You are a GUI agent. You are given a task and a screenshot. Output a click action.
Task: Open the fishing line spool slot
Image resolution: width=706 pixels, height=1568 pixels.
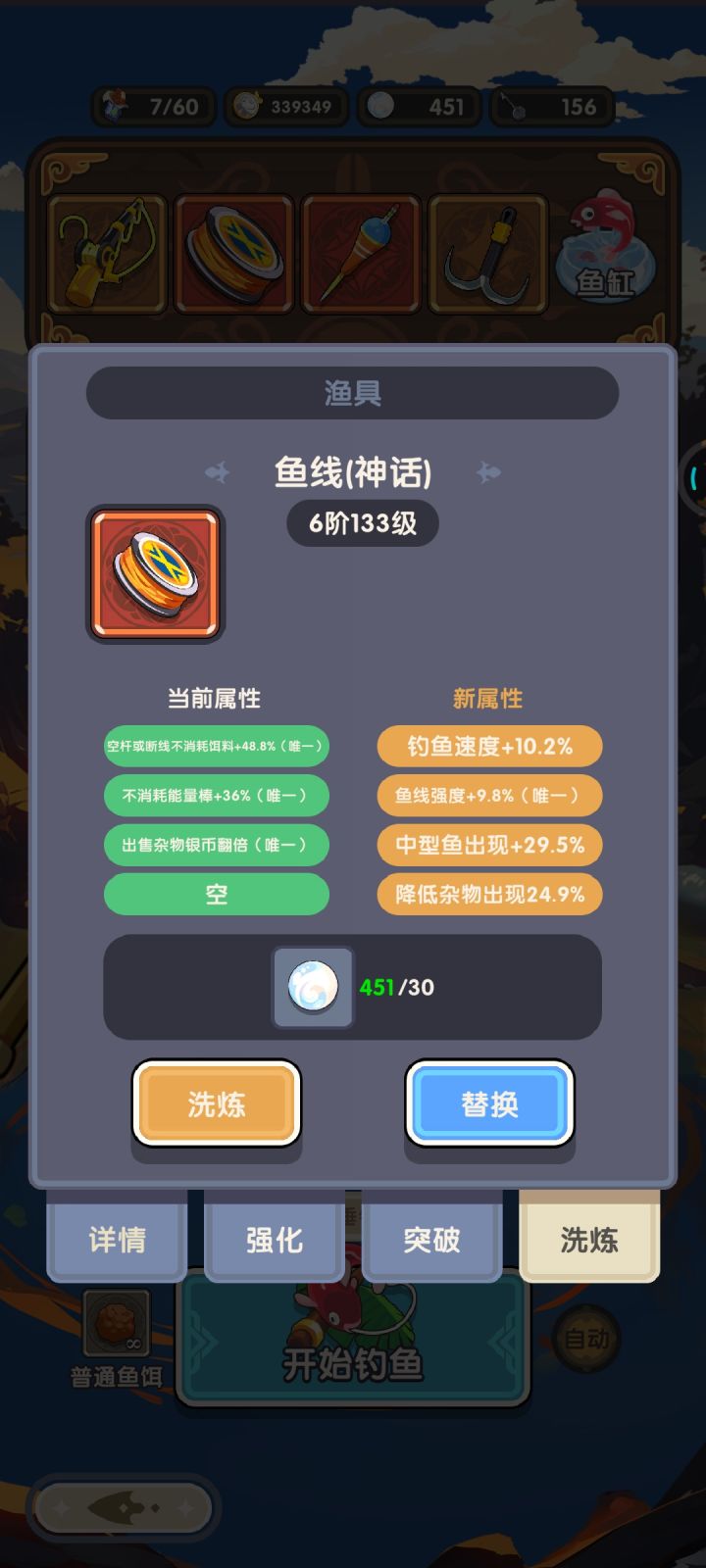[x=233, y=253]
